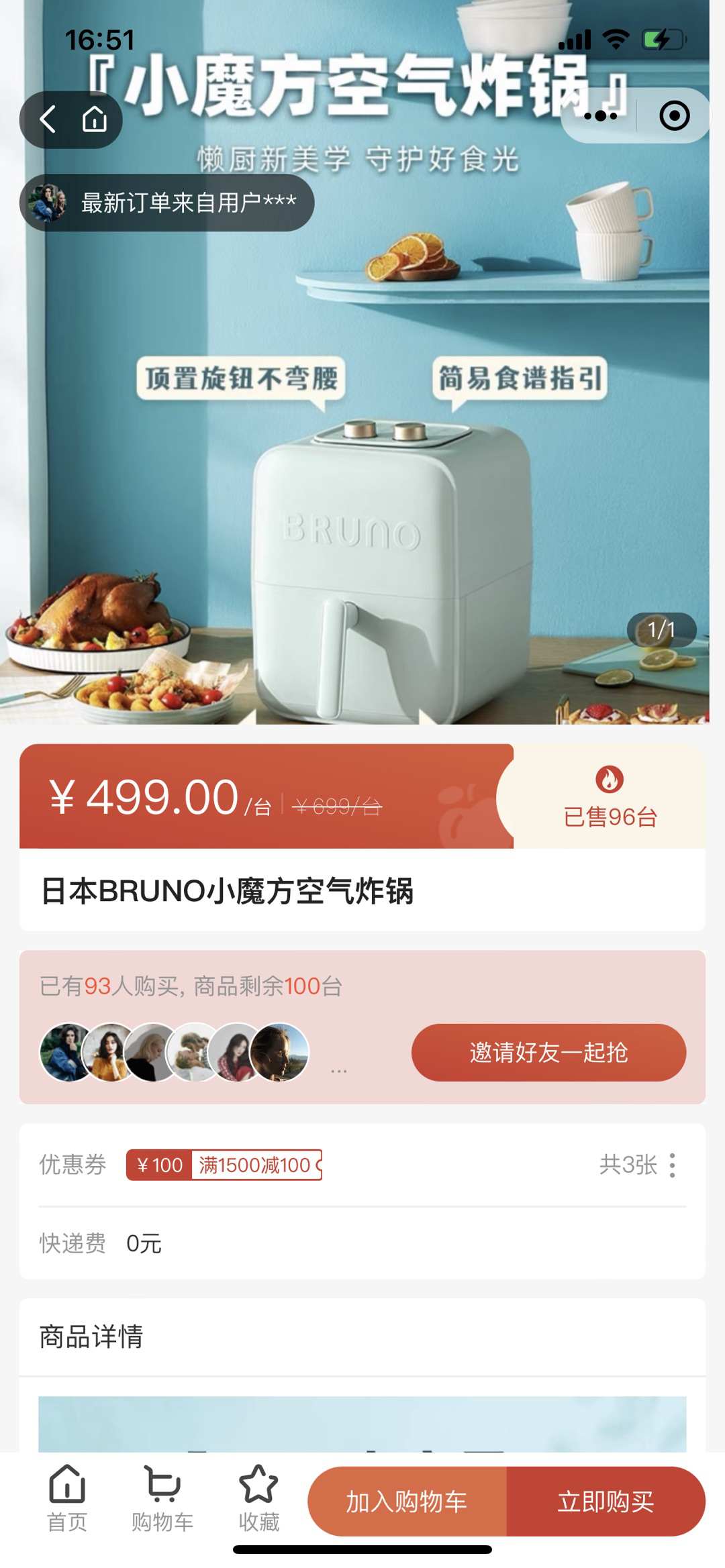Switch to the 优惠券 coupon row
725x1568 pixels.
(x=70, y=1165)
